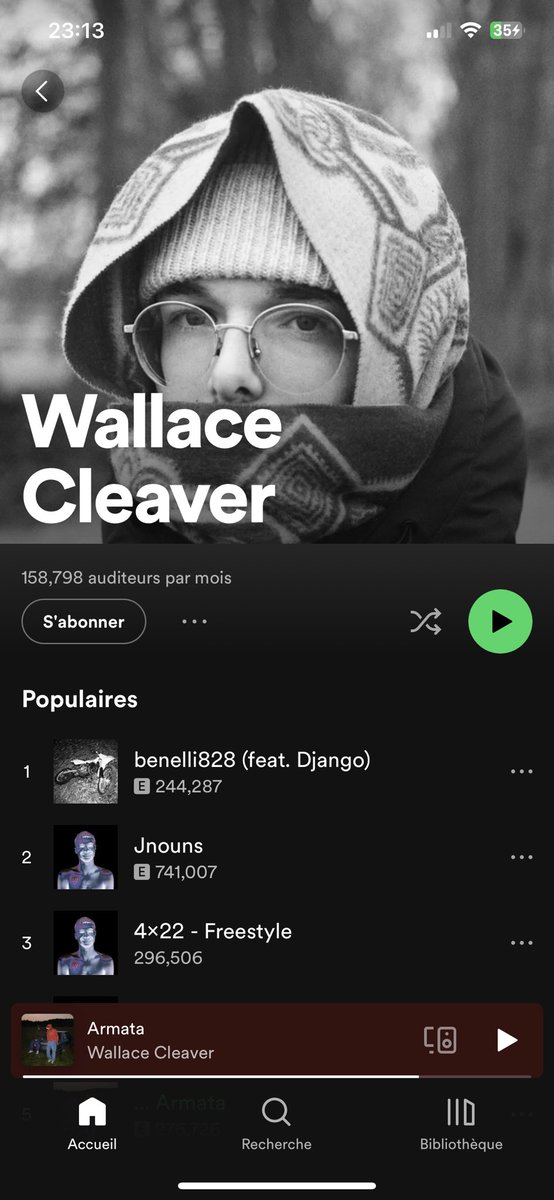
Task: Go back using the top-left arrow
Action: [42, 91]
